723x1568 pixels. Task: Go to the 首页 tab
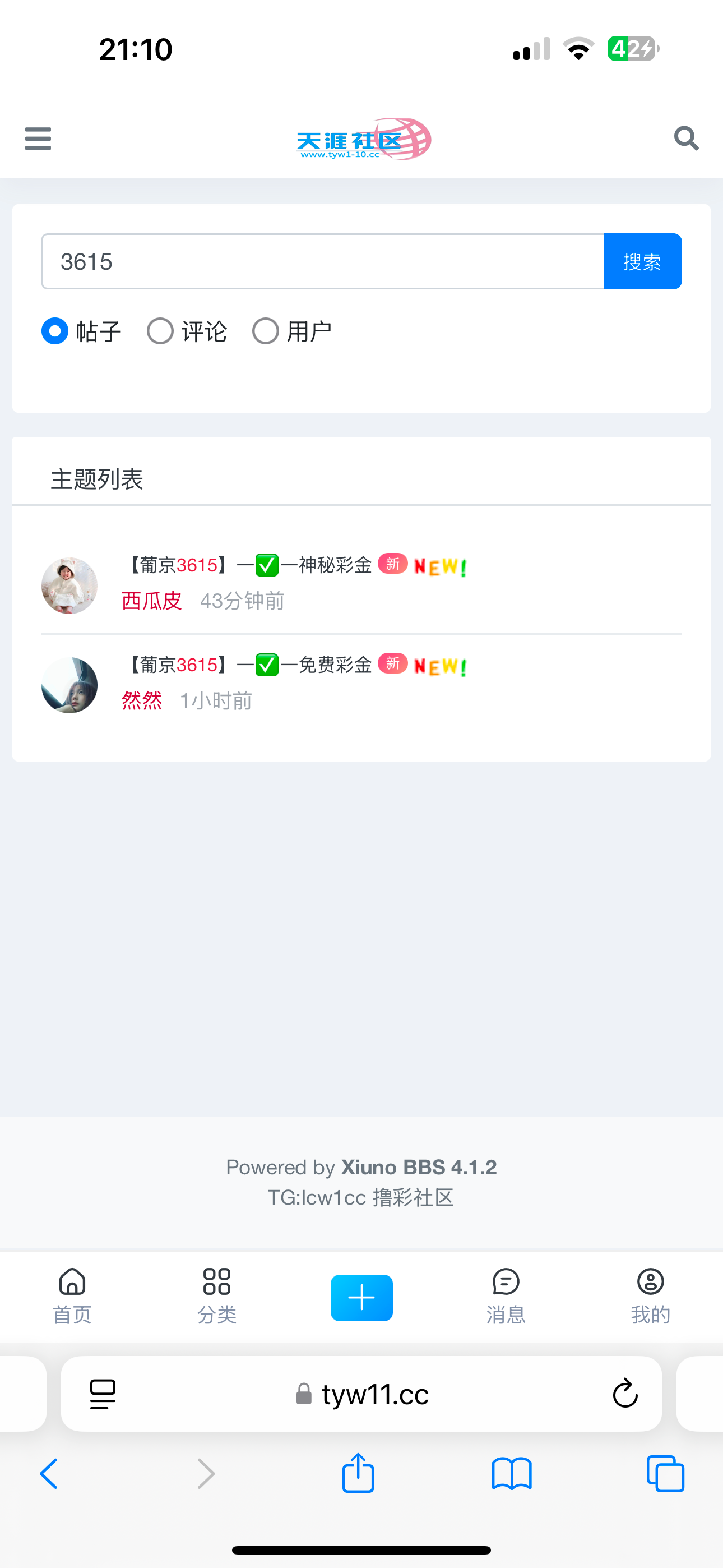click(72, 1297)
